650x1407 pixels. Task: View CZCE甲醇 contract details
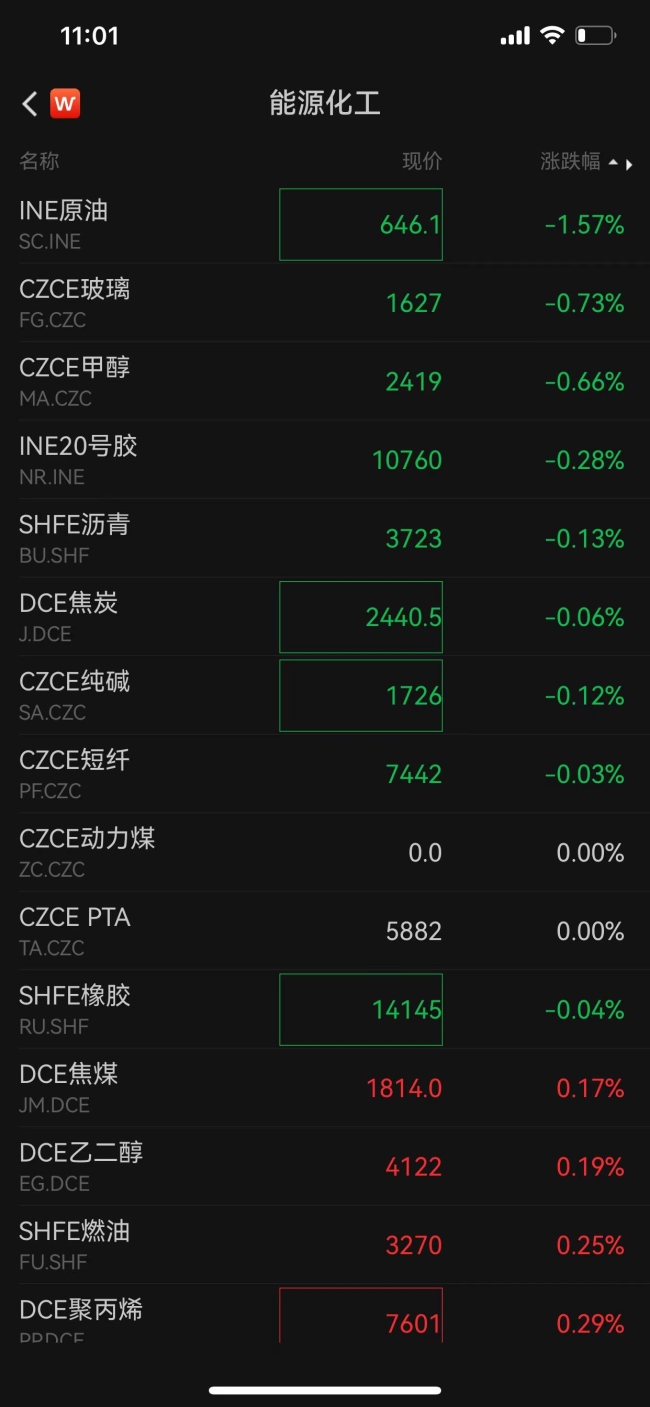[75, 381]
